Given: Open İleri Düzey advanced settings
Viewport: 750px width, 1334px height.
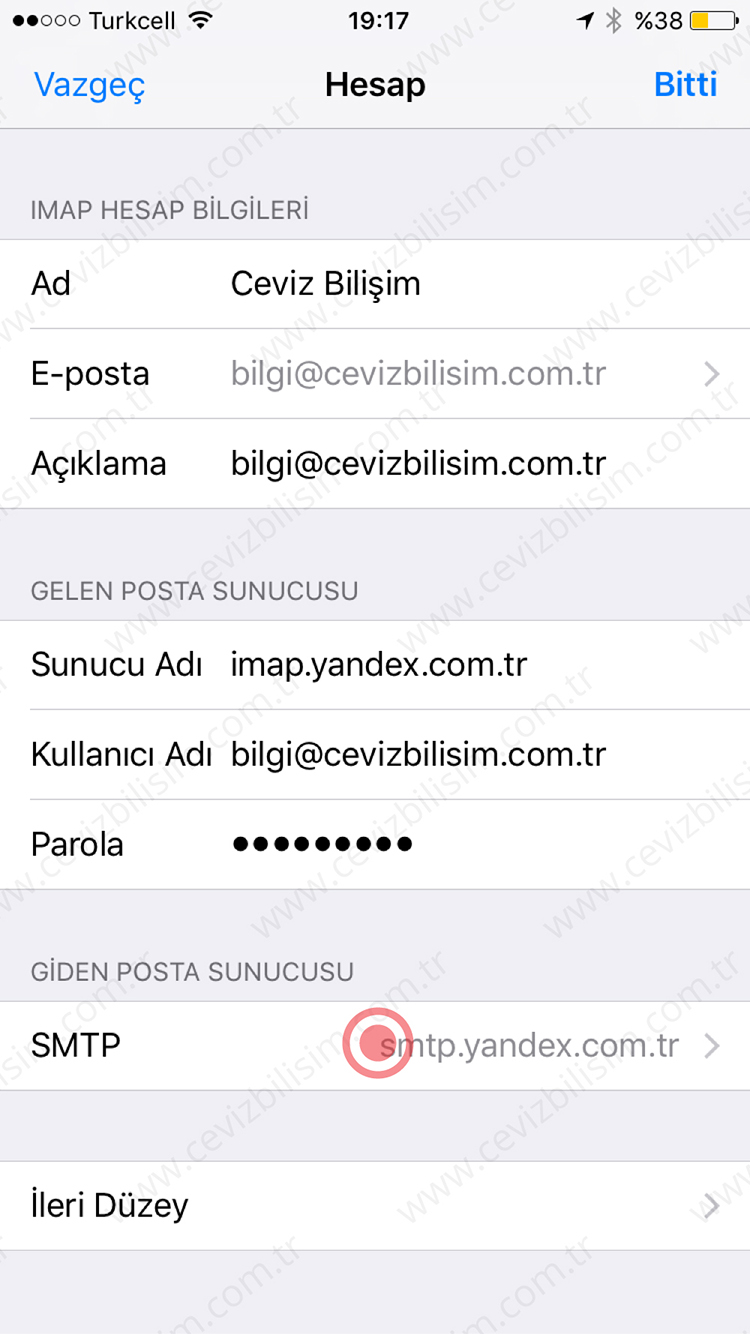Looking at the screenshot, I should click(x=375, y=1205).
